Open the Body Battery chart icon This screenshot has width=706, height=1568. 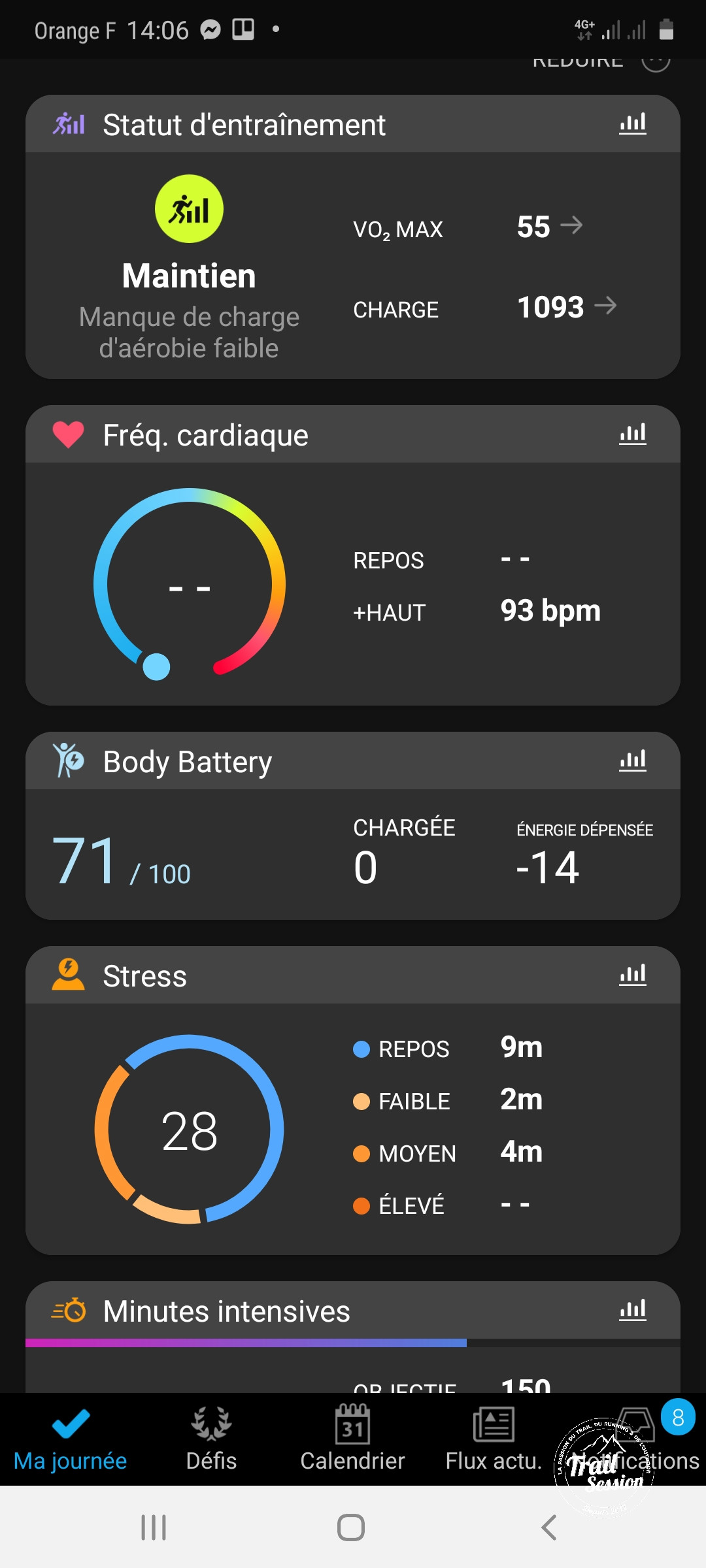632,760
